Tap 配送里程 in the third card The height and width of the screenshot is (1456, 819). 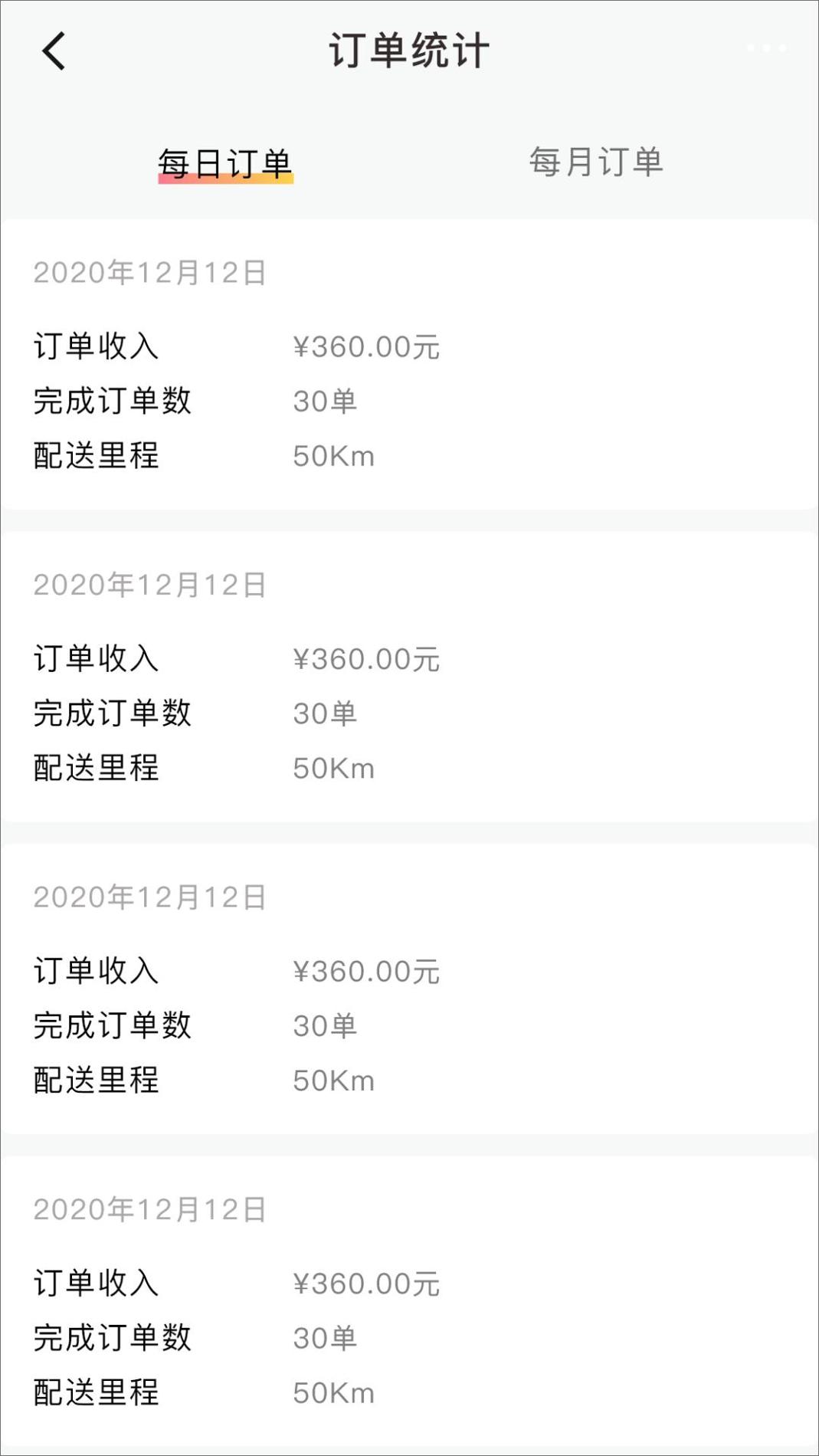click(x=95, y=1079)
